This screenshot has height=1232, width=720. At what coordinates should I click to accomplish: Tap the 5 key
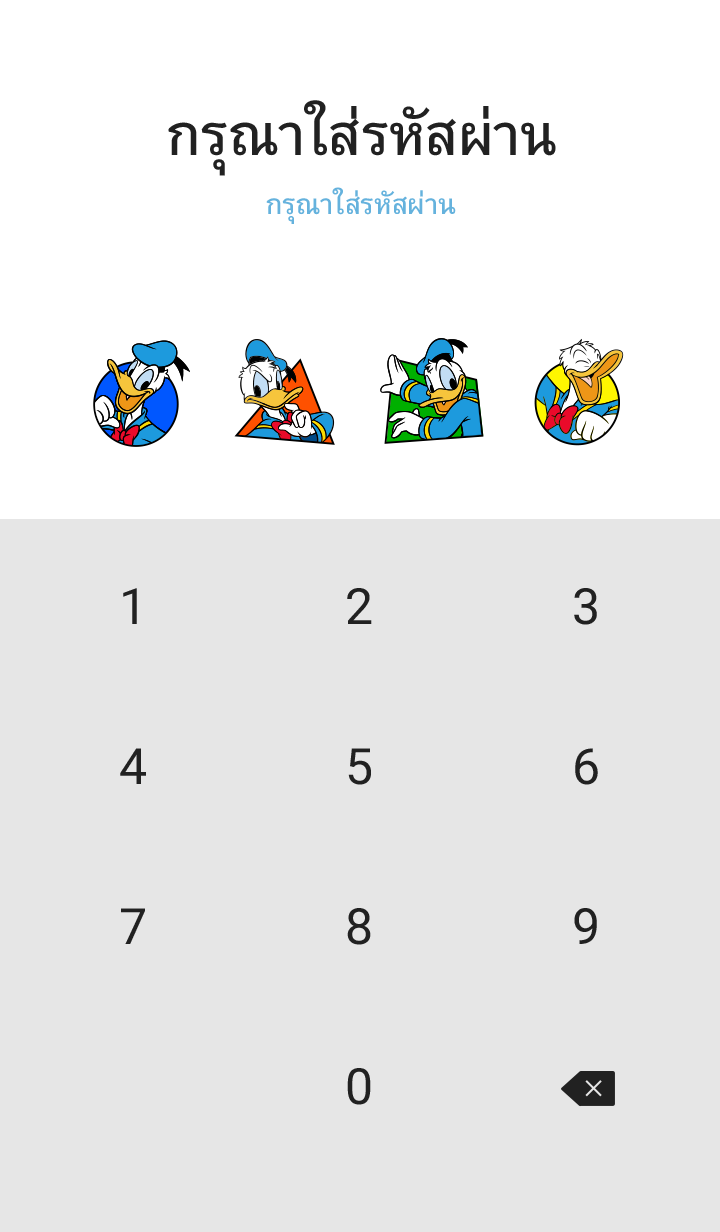pos(359,767)
